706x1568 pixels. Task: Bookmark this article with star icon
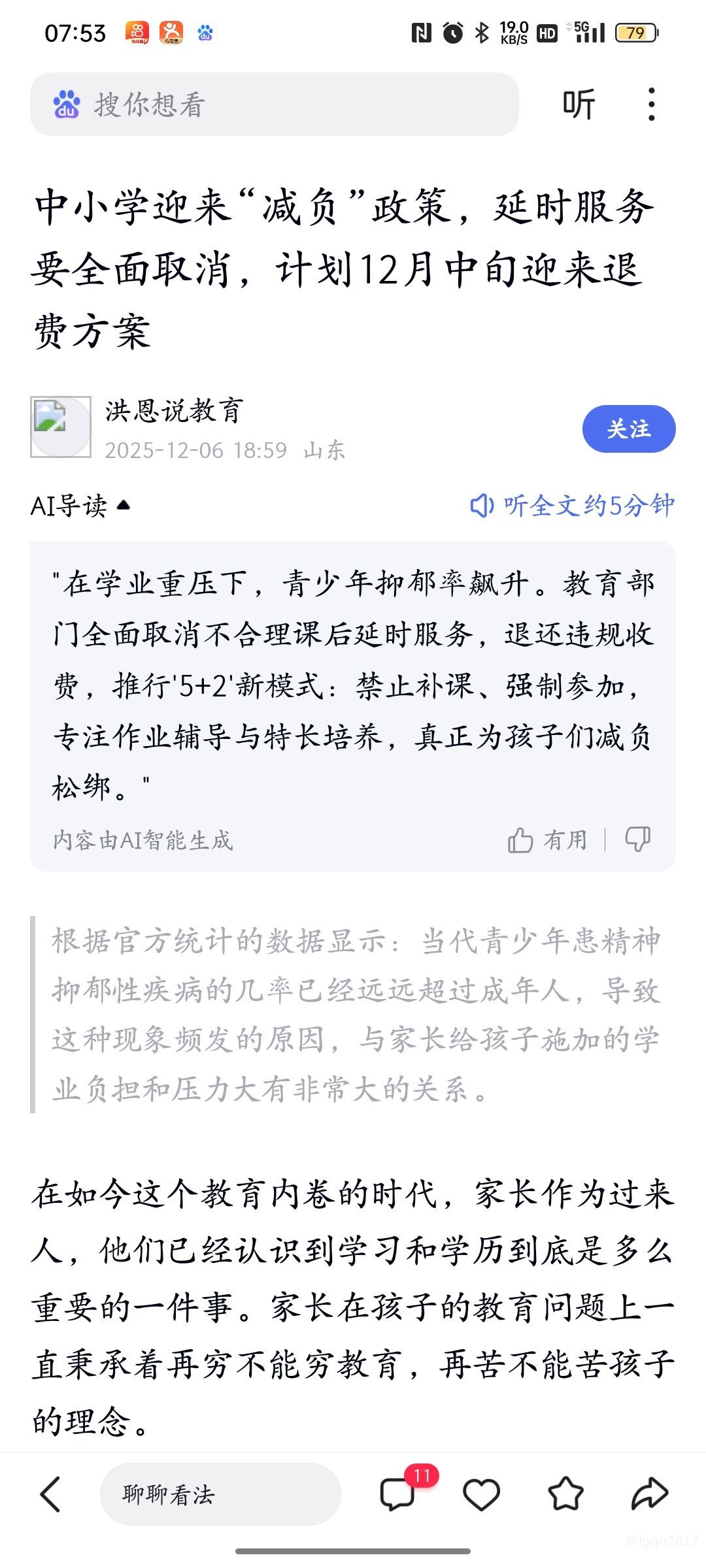pos(565,1494)
